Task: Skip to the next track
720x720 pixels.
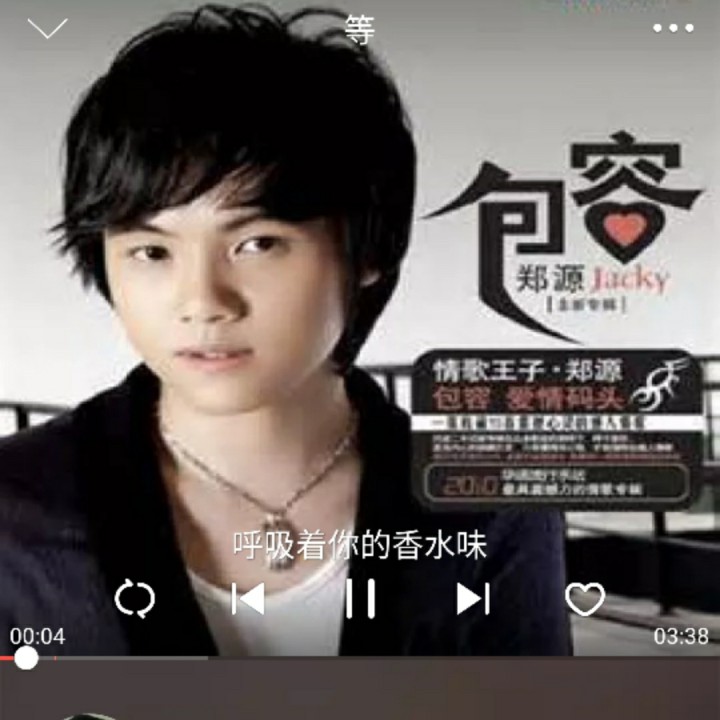Action: [x=472, y=599]
